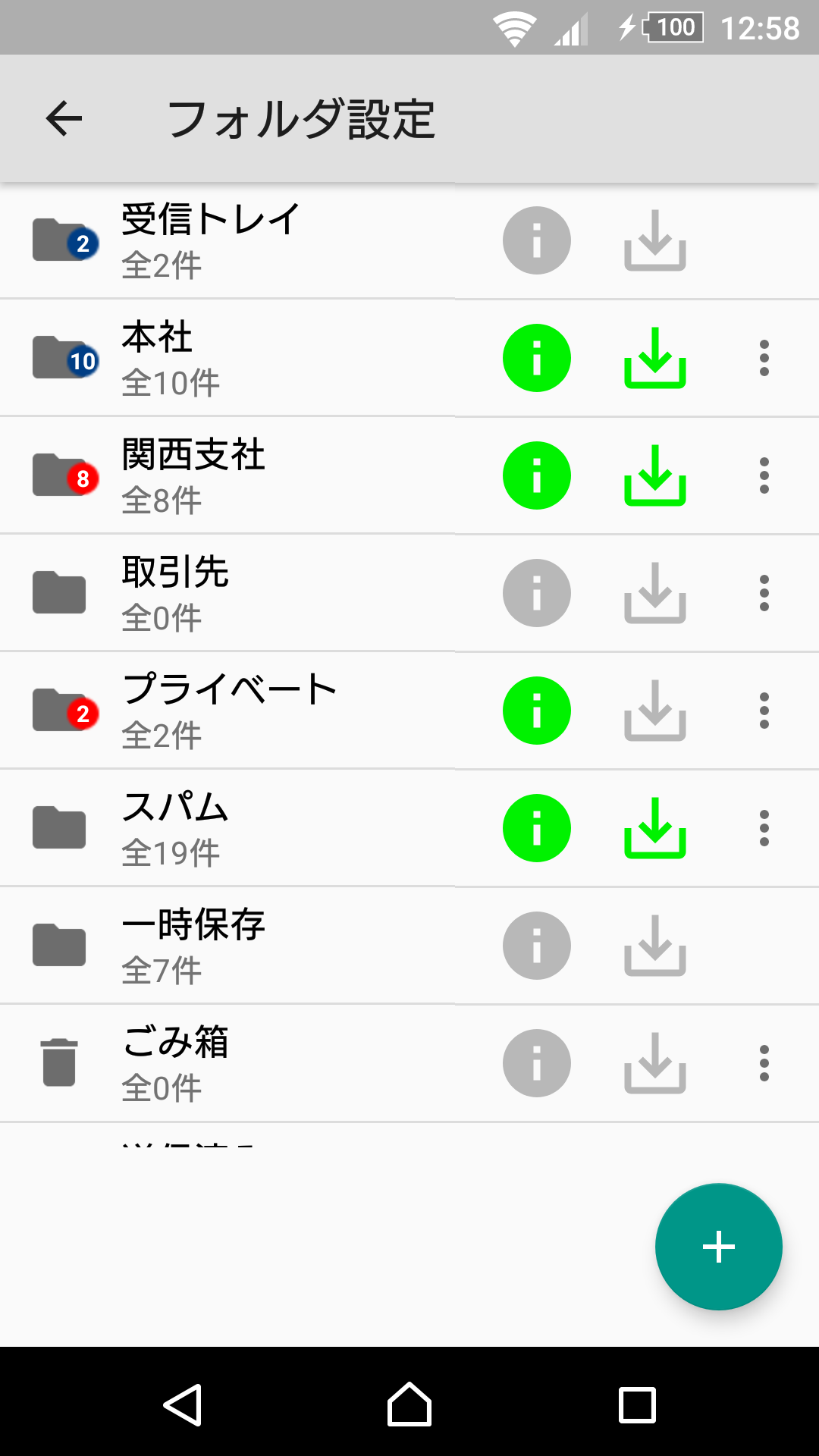Toggle notification icon for 関西支社 folder

[x=536, y=475]
